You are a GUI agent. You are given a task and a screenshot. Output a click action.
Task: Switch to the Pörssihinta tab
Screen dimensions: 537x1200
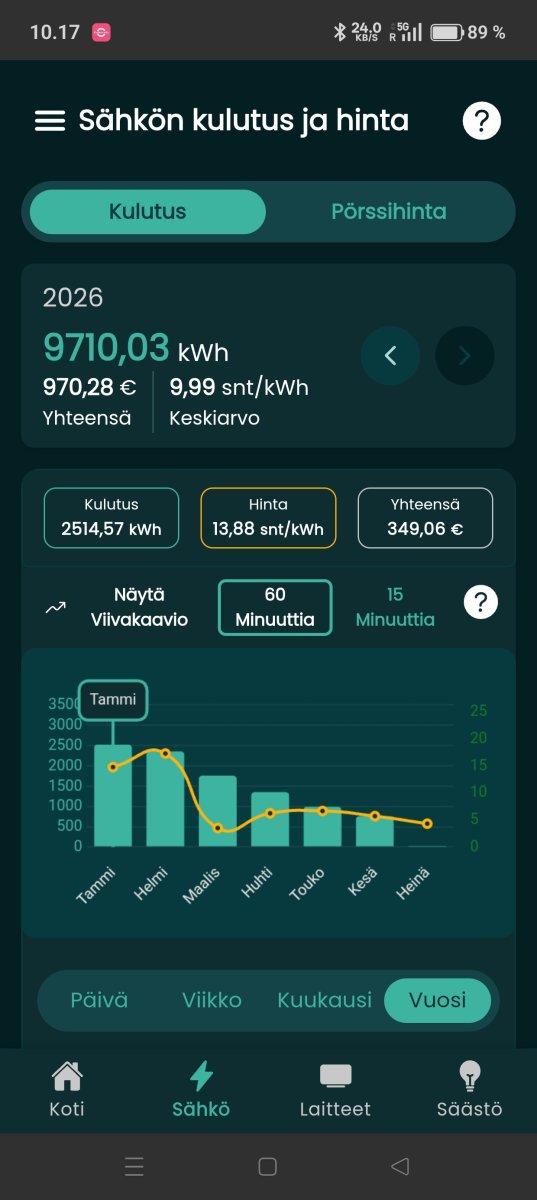(x=389, y=212)
